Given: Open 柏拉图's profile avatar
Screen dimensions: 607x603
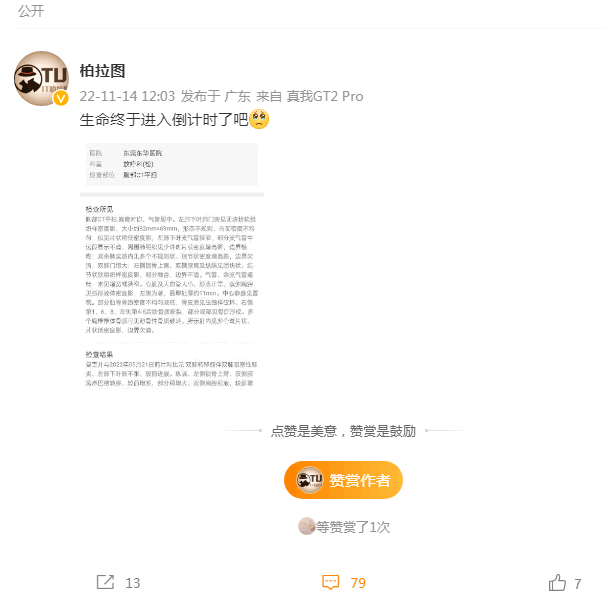Looking at the screenshot, I should pyautogui.click(x=40, y=81).
